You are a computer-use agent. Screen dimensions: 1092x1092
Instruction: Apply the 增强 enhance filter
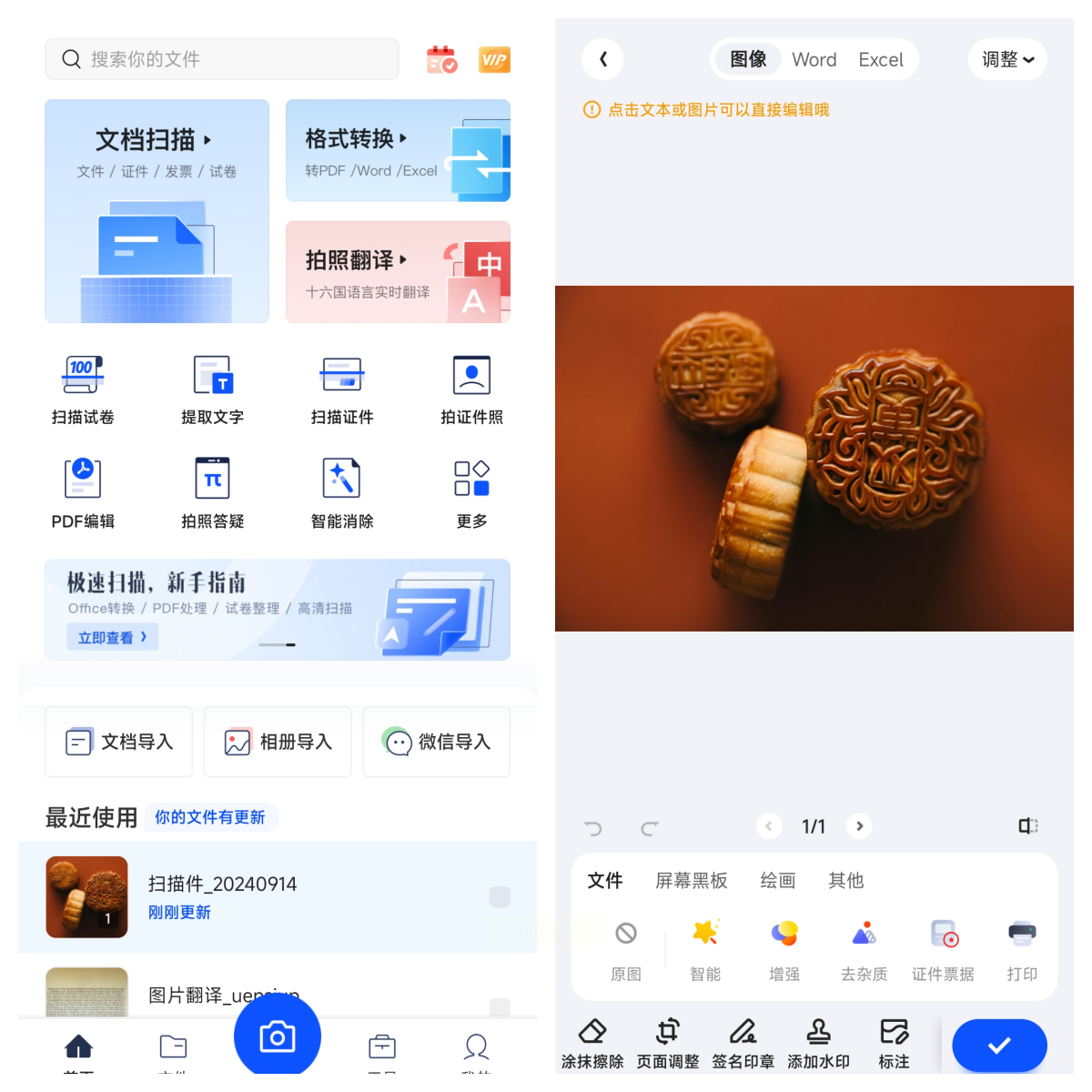(x=784, y=948)
